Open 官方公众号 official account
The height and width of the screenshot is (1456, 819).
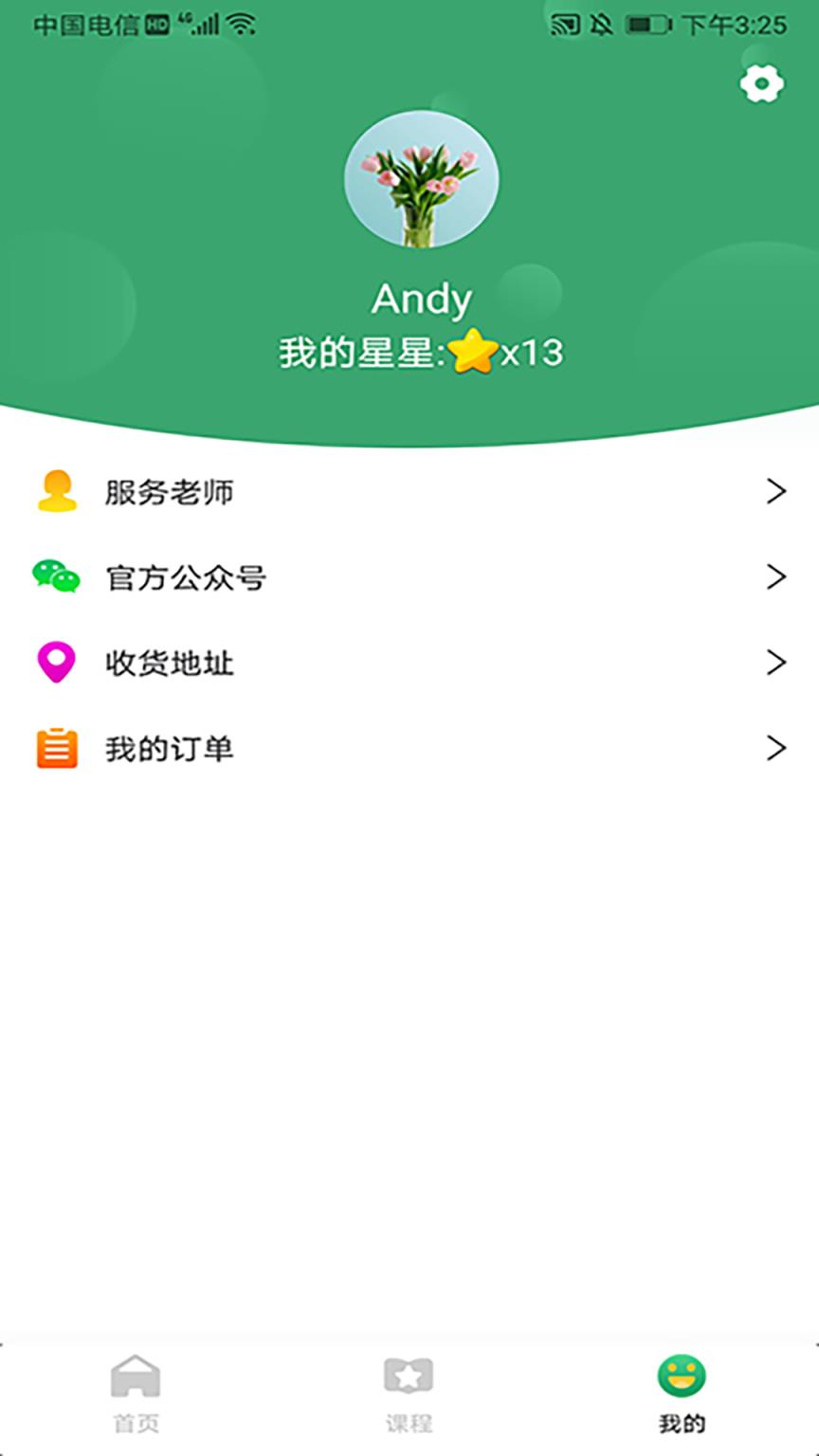[x=409, y=577]
